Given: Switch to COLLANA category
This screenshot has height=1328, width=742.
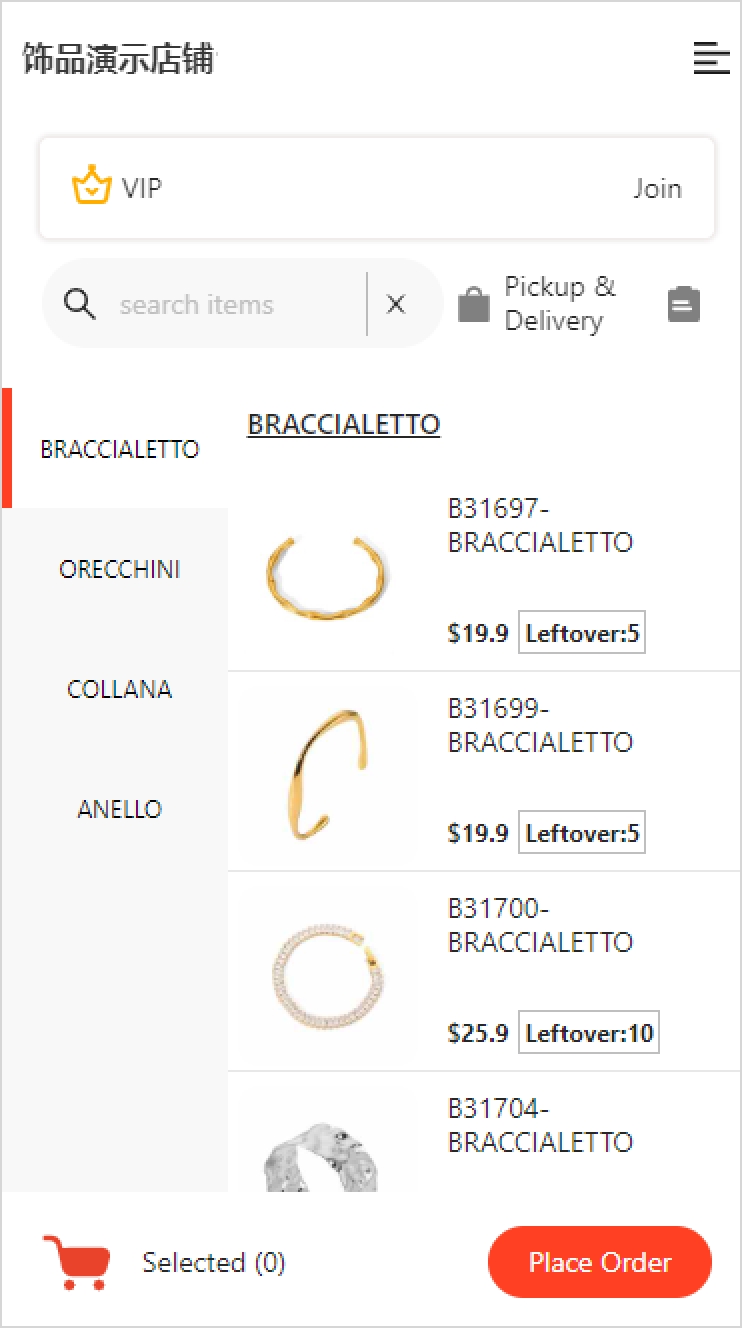Looking at the screenshot, I should point(119,689).
